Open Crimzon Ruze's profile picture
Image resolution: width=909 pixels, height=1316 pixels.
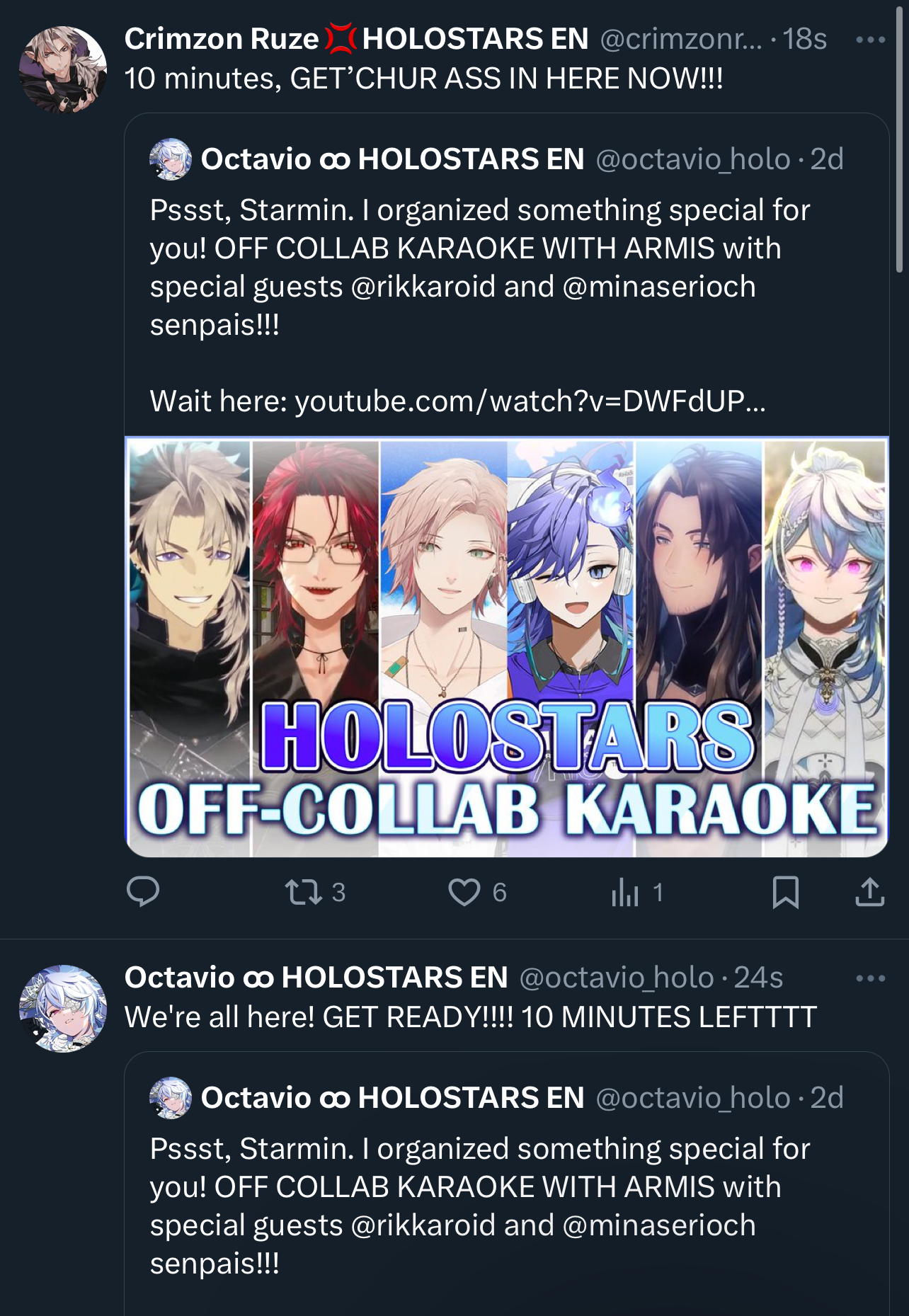tap(63, 69)
